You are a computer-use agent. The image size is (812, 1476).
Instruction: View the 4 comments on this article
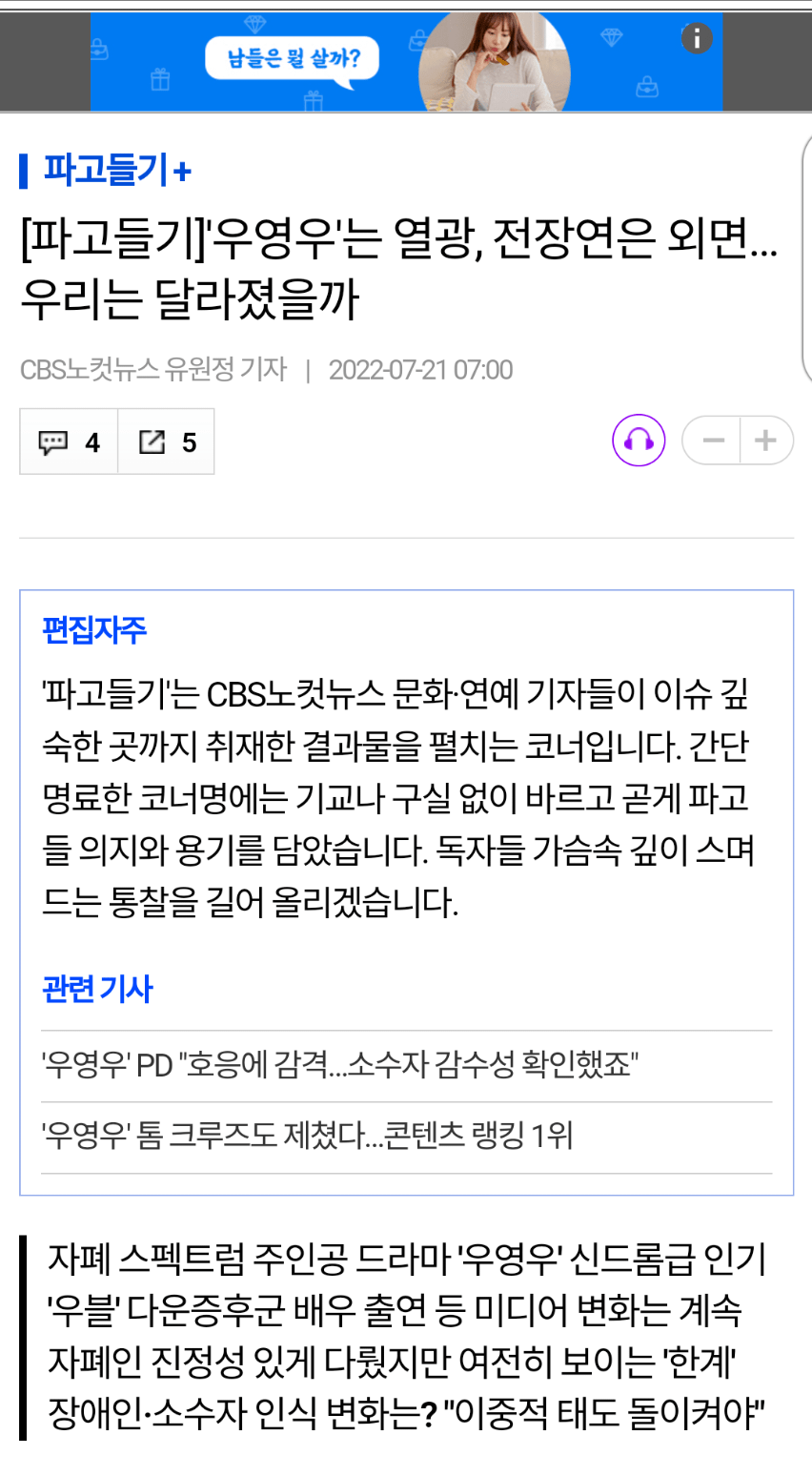click(x=70, y=441)
